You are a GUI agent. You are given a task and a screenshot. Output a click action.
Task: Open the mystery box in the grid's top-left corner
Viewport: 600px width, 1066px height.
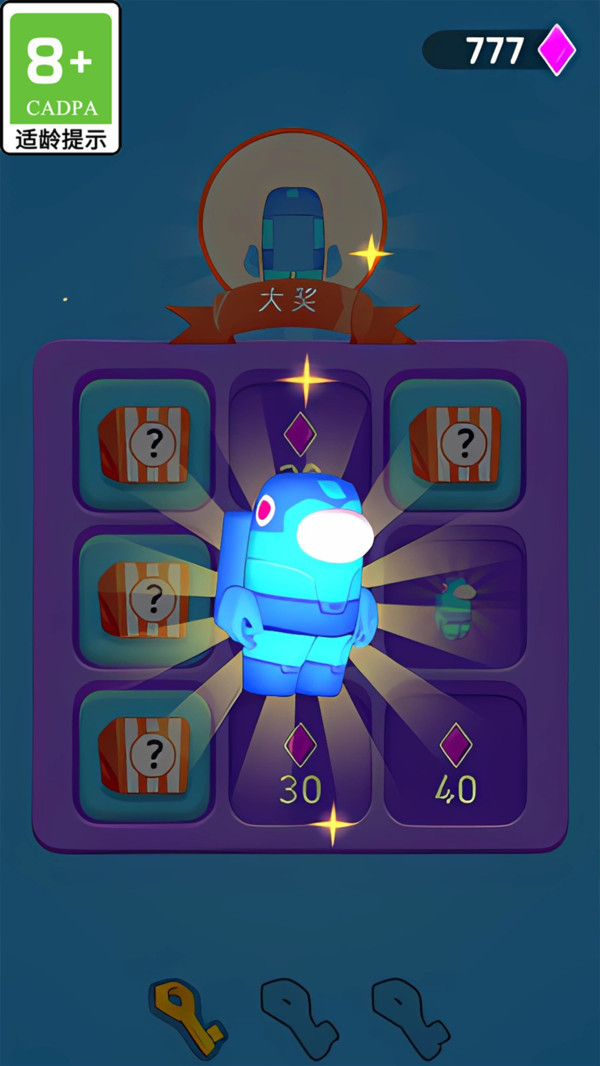tap(145, 442)
